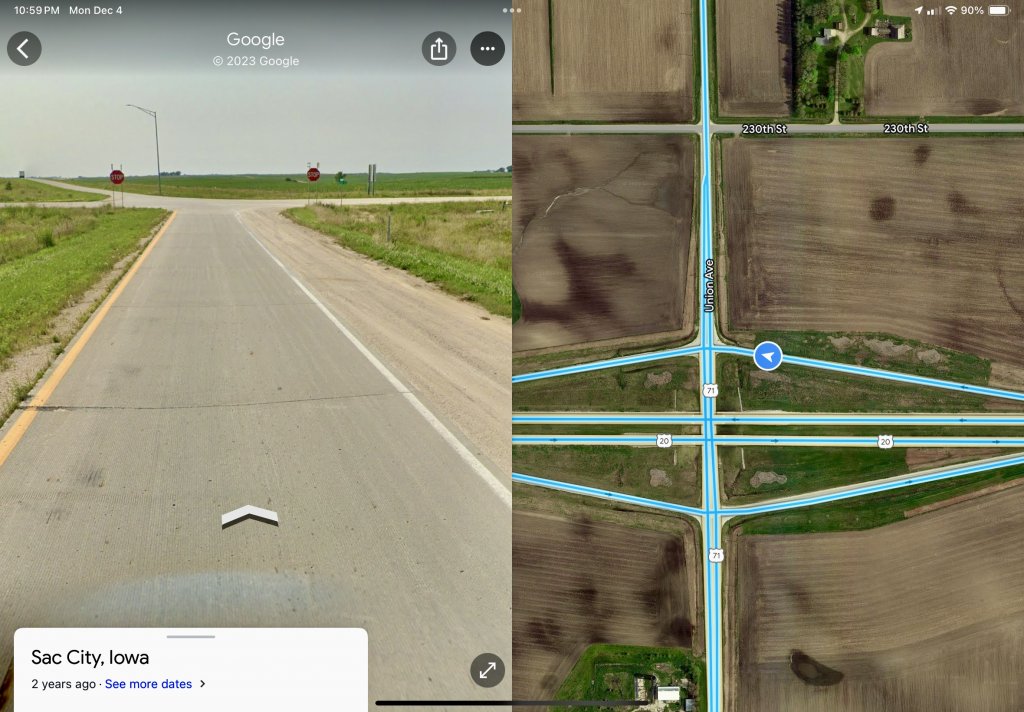Open See more dates link
The image size is (1024, 712).
148,684
